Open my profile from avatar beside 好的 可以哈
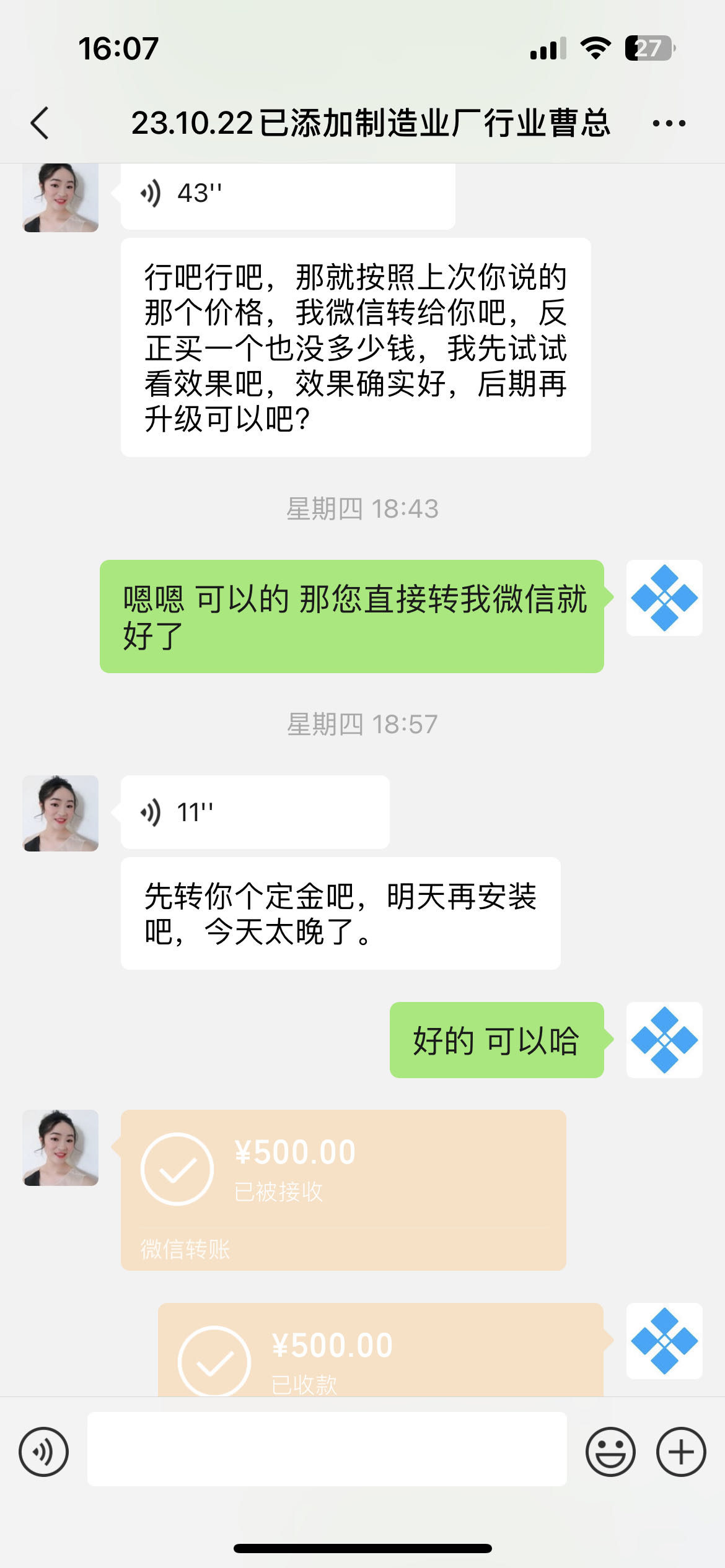Screen dimensions: 725x1568 (664, 1040)
